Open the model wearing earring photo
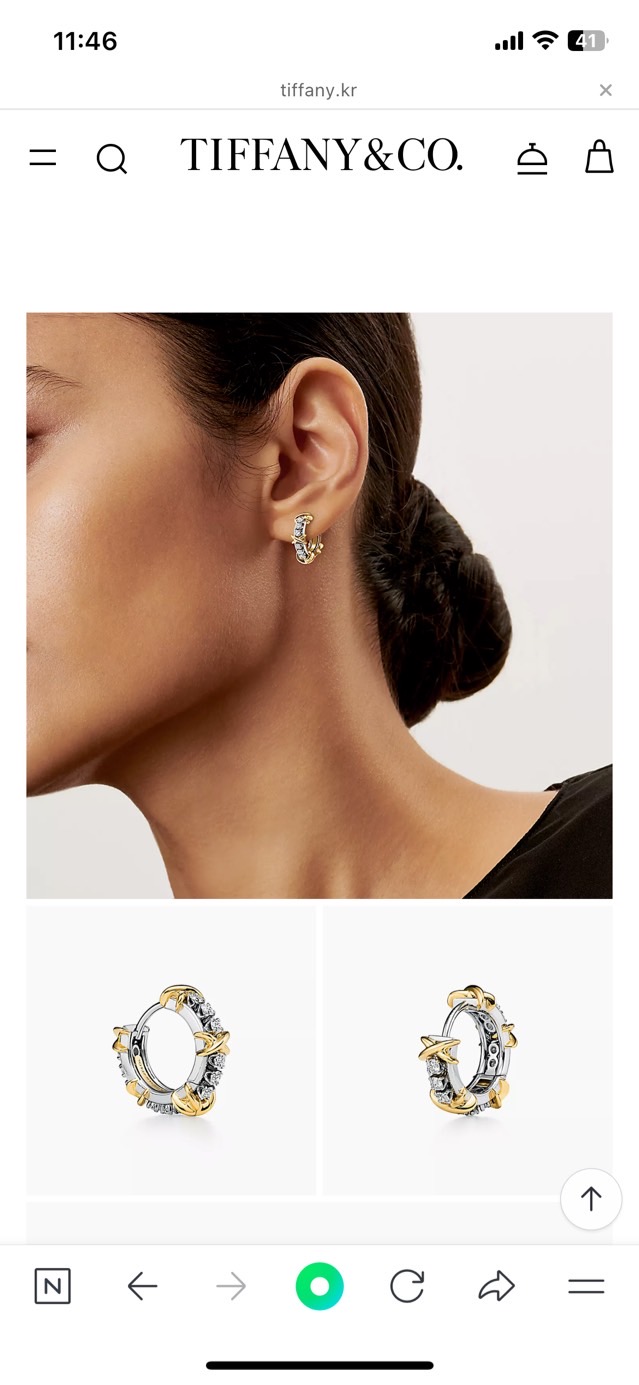Screen dimensions: 639x1385 (319, 605)
